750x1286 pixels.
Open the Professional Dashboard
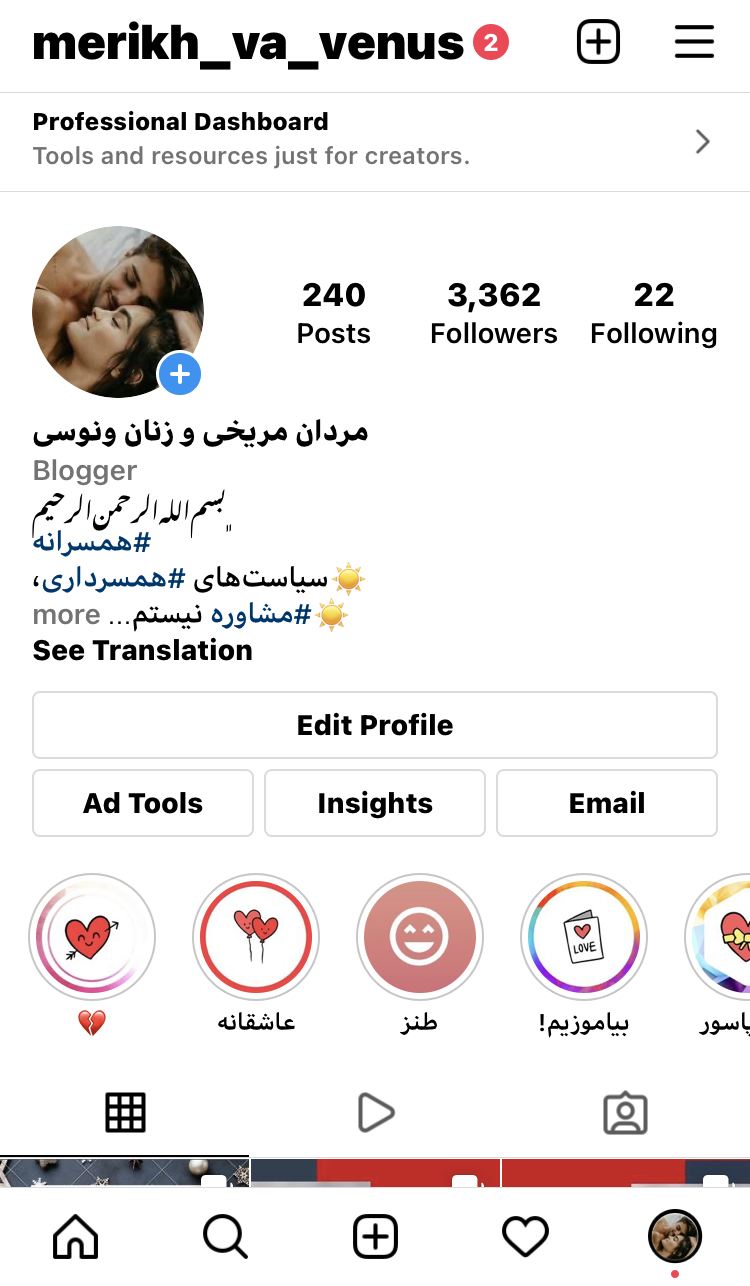pos(375,141)
